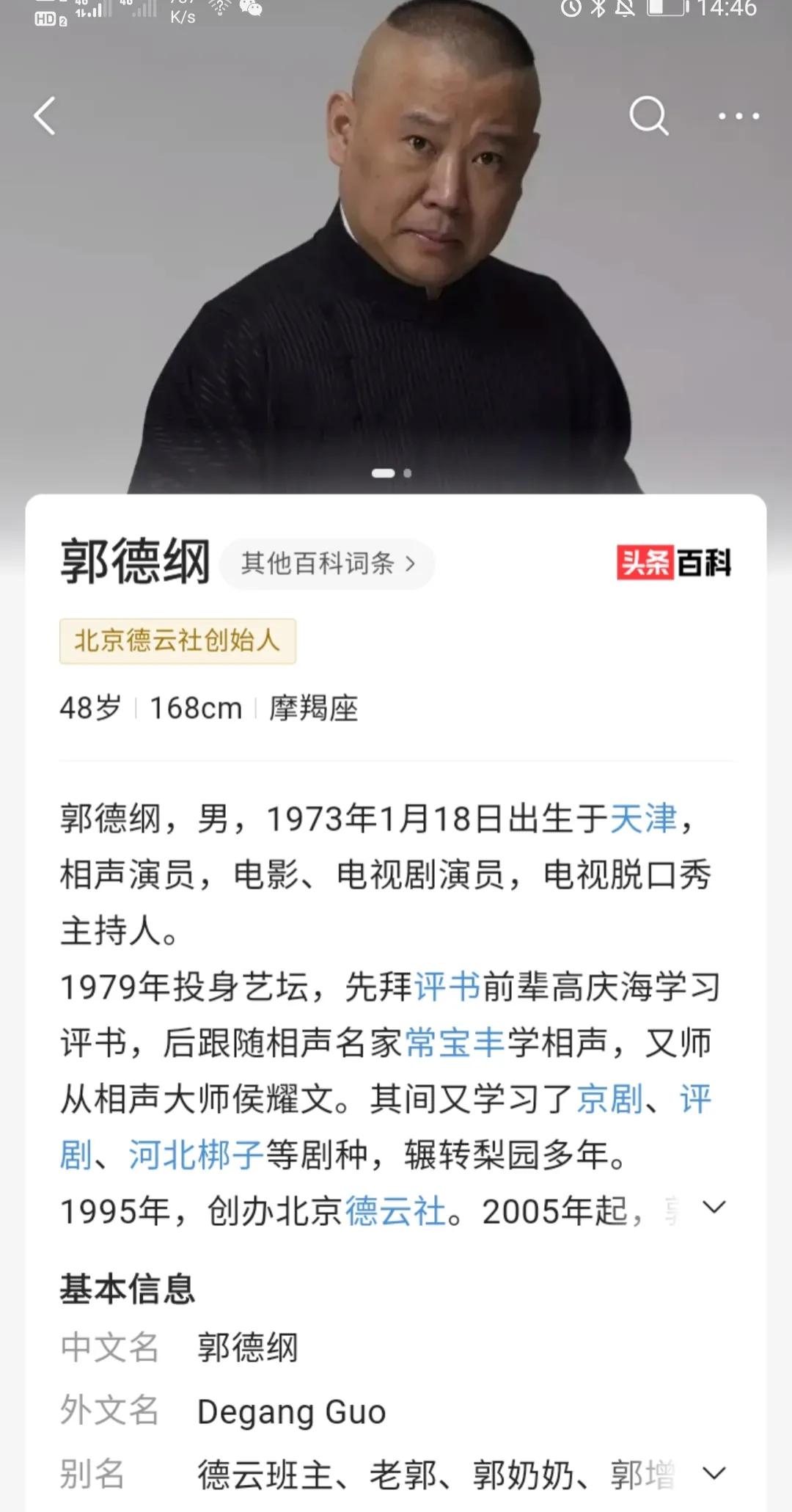
Task: Open the 评书 link after 先拜
Action: click(x=447, y=987)
